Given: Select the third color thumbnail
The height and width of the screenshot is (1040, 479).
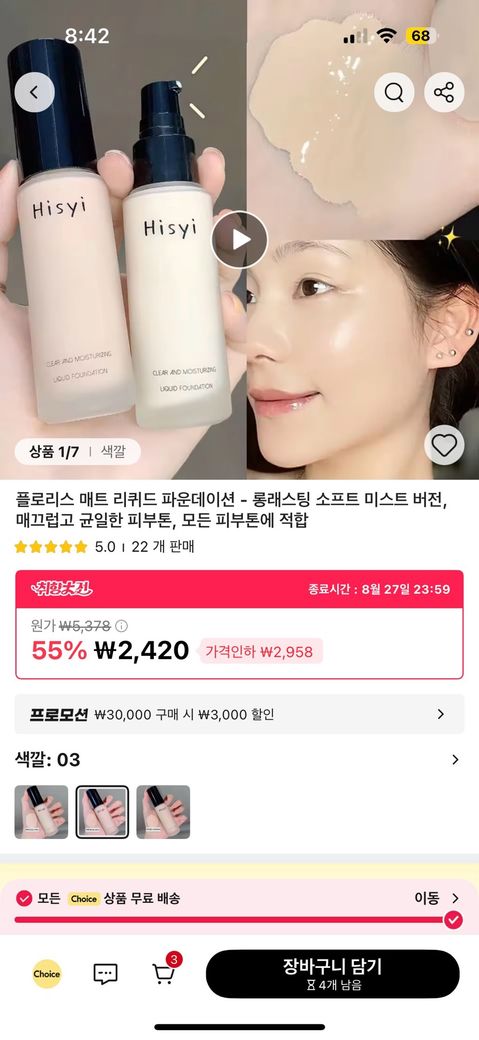Looking at the screenshot, I should (x=163, y=812).
